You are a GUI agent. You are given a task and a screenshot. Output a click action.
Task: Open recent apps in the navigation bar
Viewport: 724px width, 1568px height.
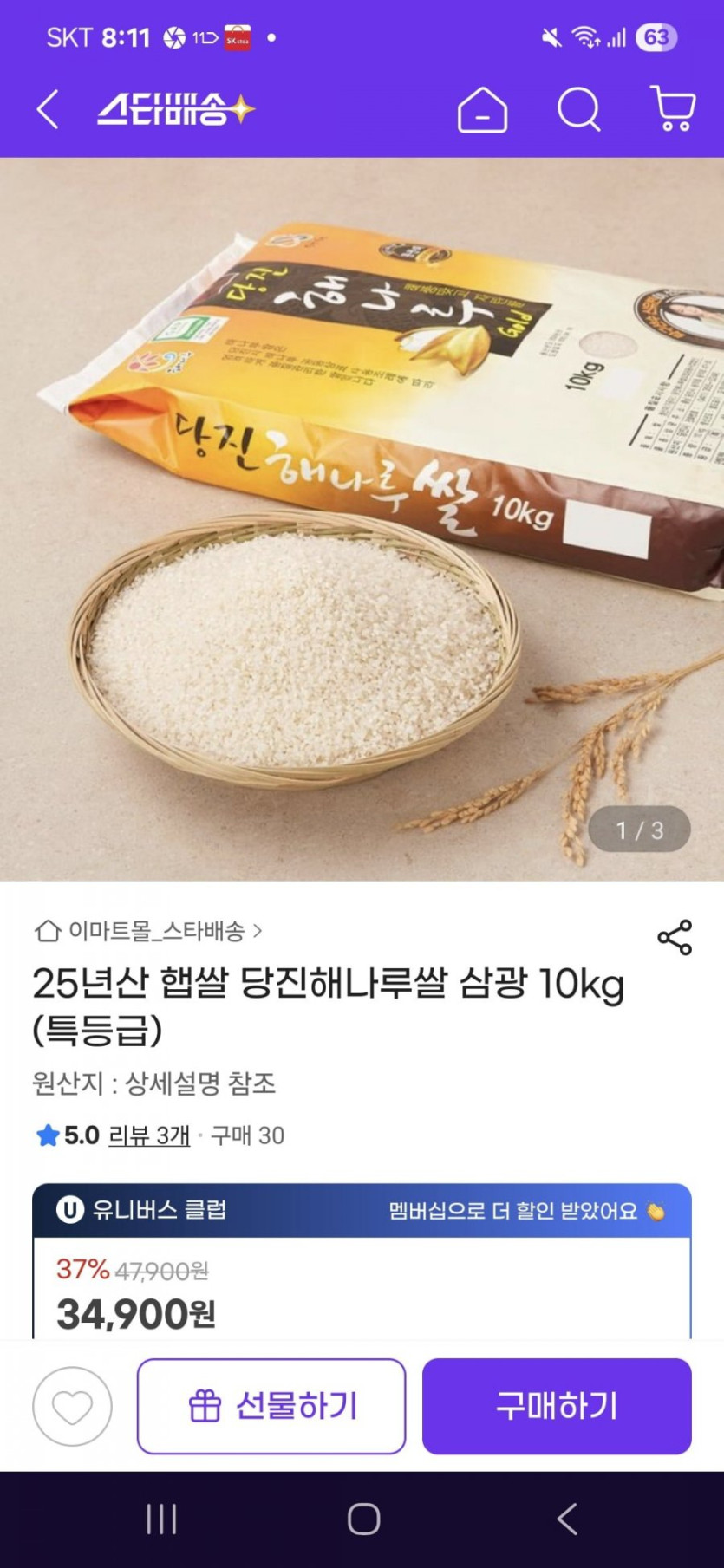(x=161, y=1519)
